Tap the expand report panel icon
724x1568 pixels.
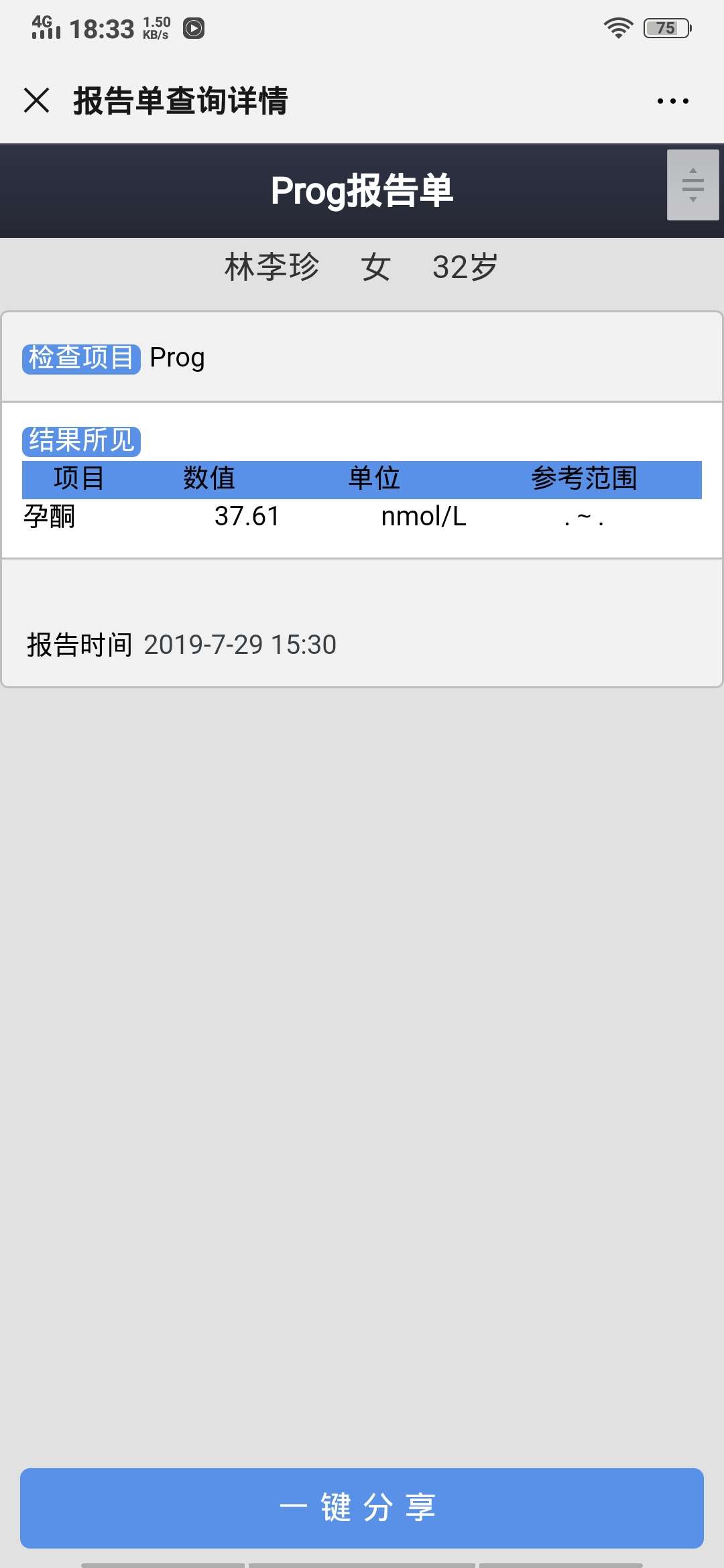[691, 188]
